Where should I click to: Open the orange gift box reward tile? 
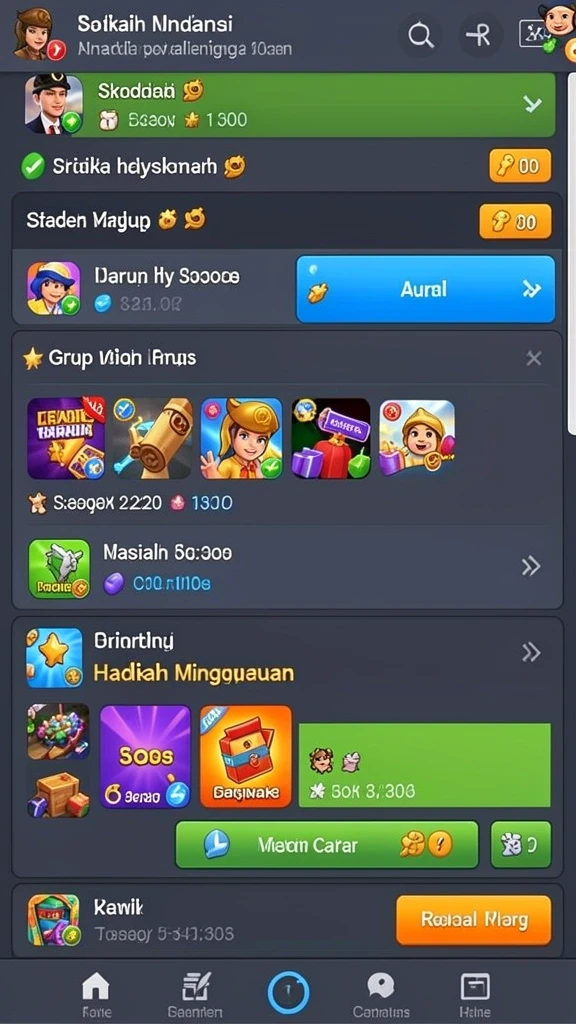pyautogui.click(x=246, y=756)
